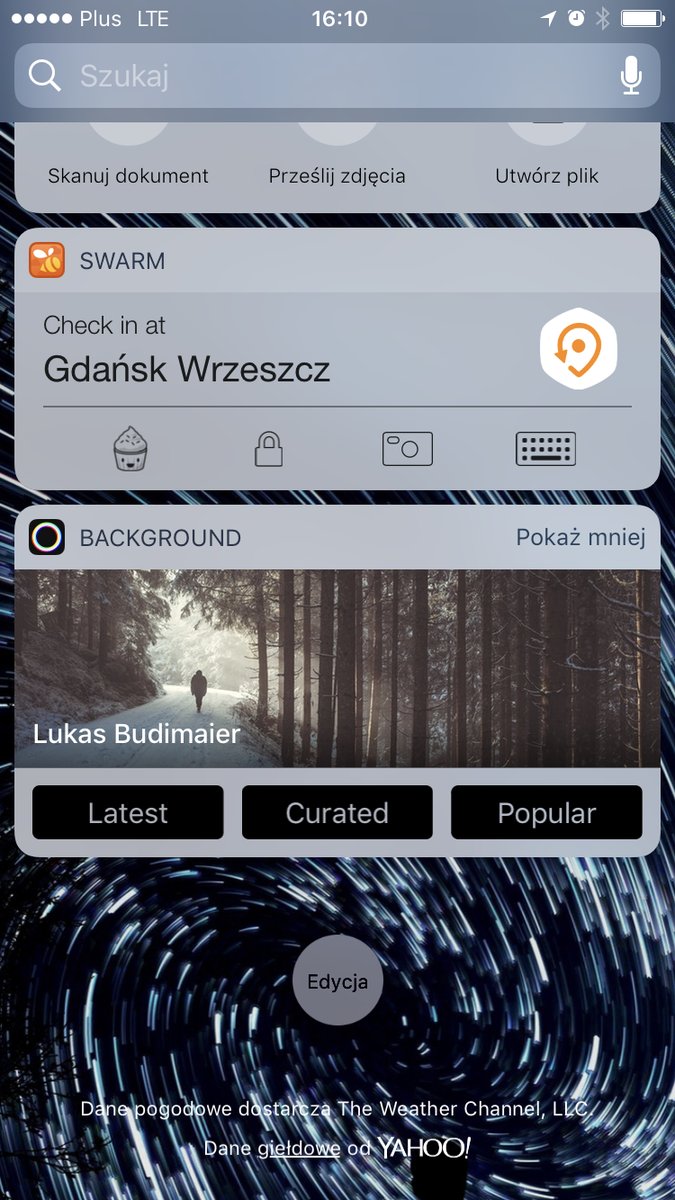The width and height of the screenshot is (675, 1200).
Task: Tap the padlock icon in Swarm widget
Action: (268, 449)
